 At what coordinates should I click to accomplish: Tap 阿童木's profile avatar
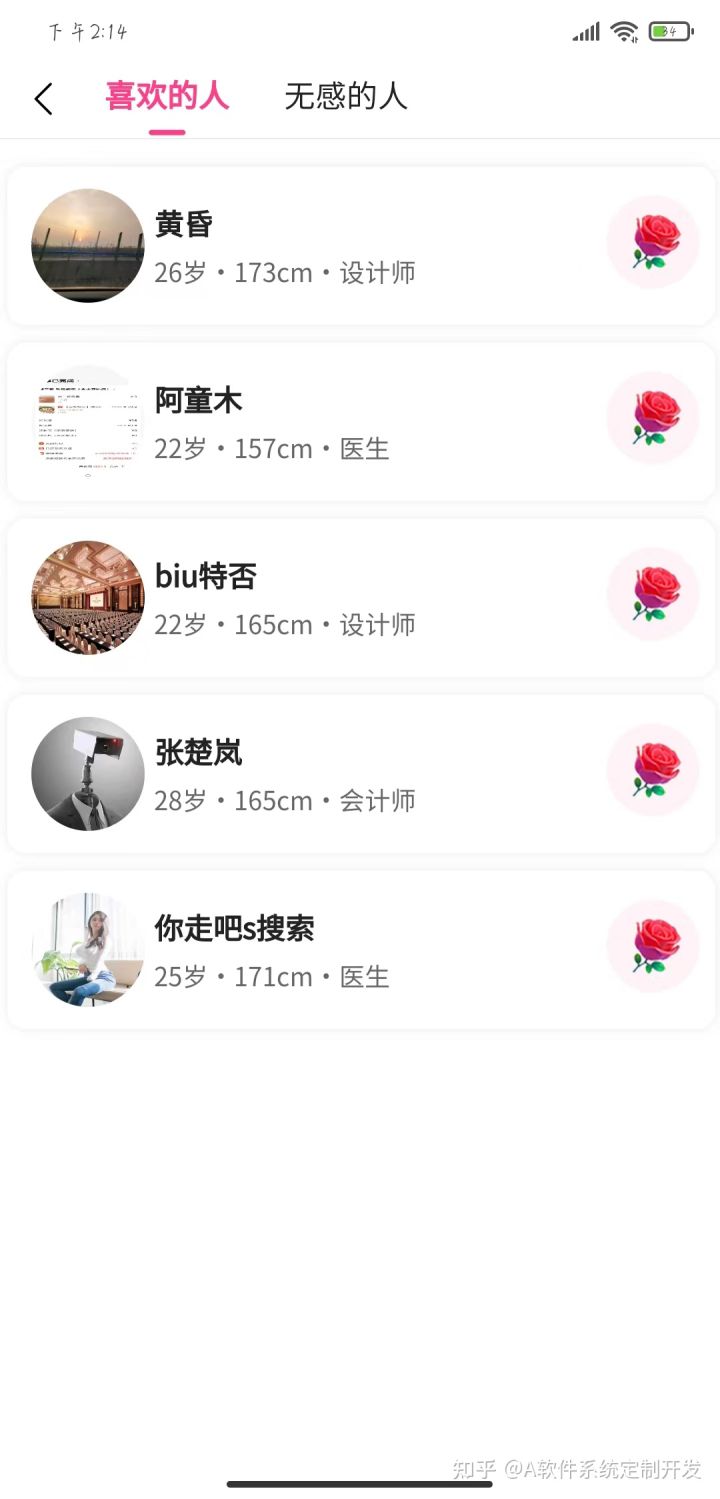click(x=87, y=422)
